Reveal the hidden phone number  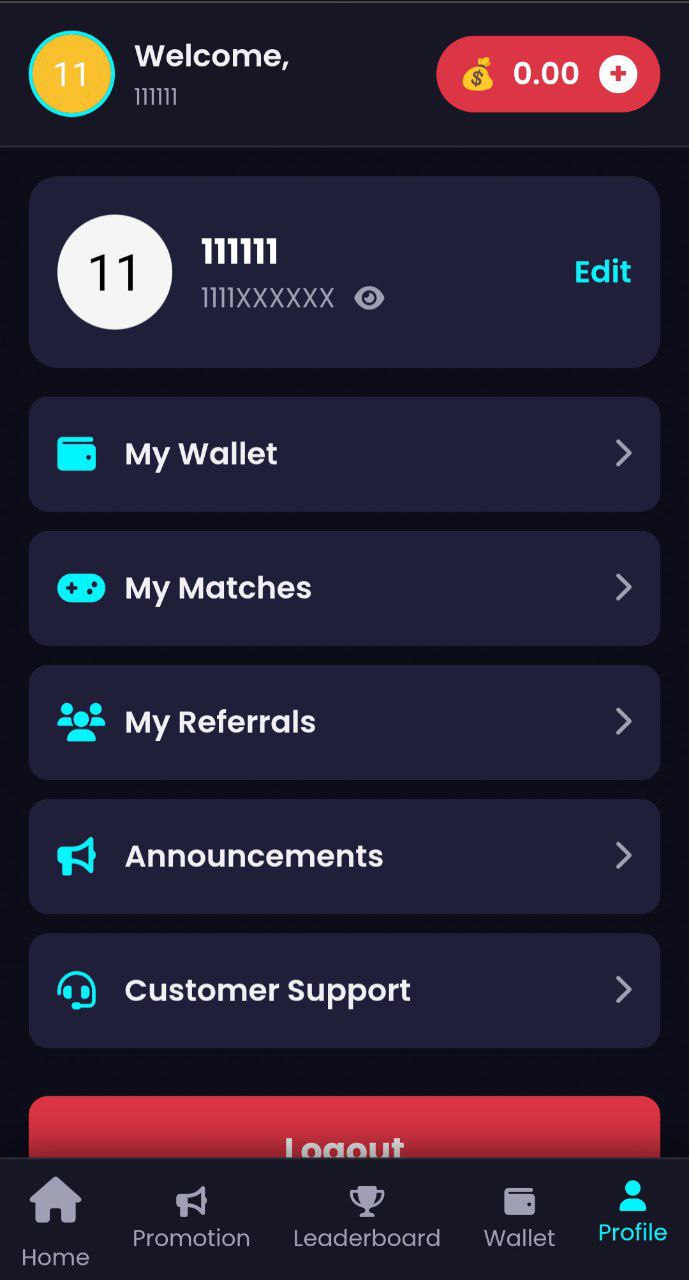point(369,298)
